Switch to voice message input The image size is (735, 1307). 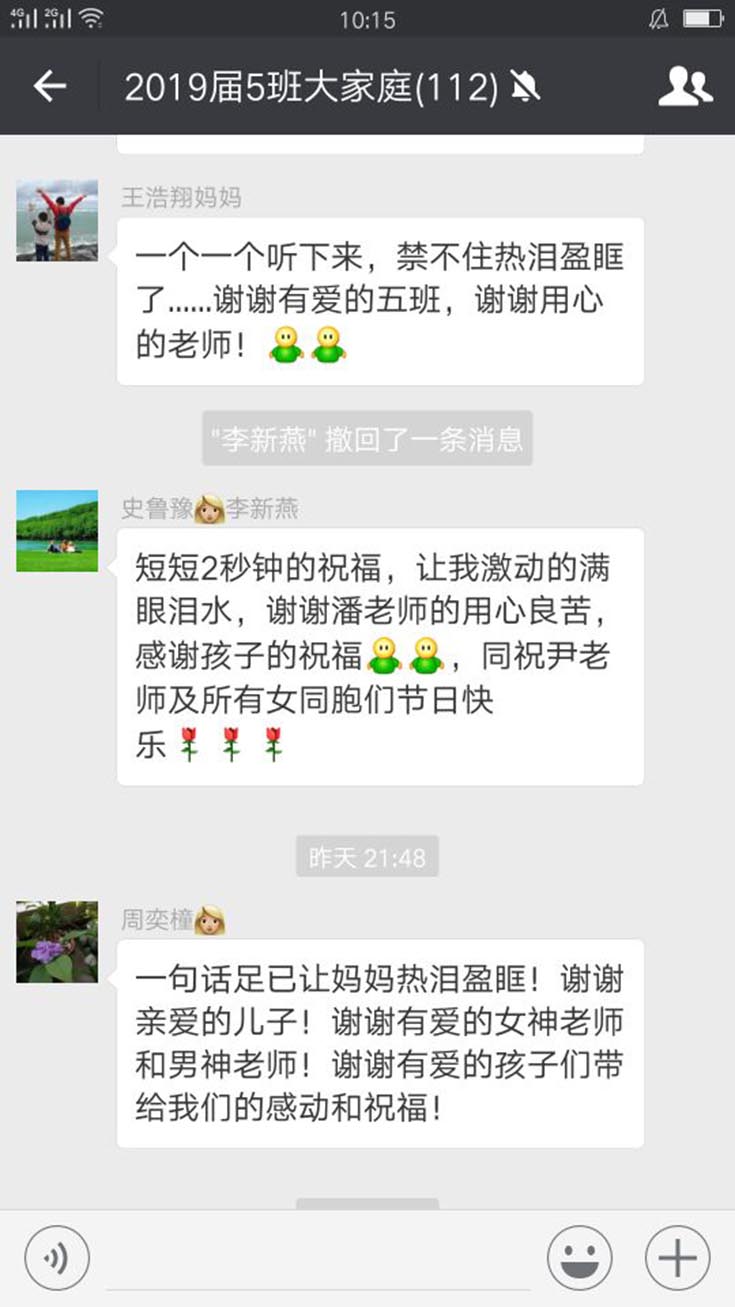tap(57, 1257)
